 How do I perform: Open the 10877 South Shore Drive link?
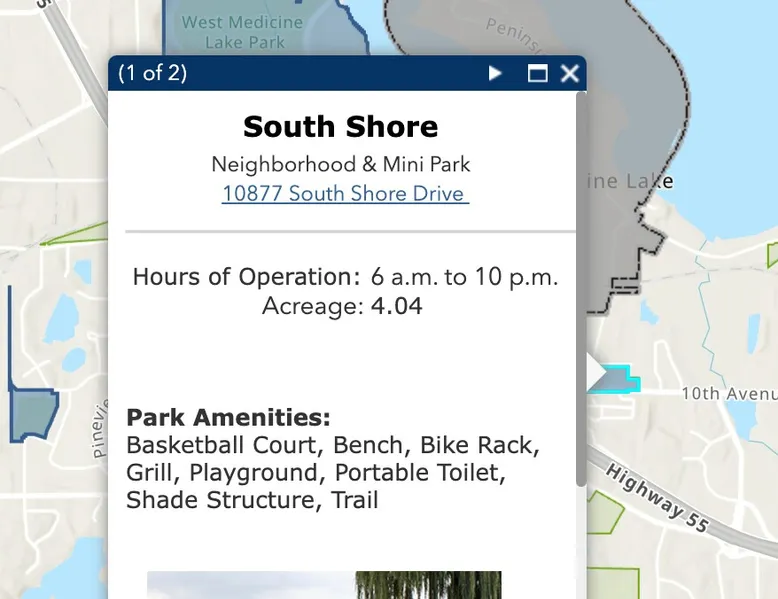coord(345,194)
